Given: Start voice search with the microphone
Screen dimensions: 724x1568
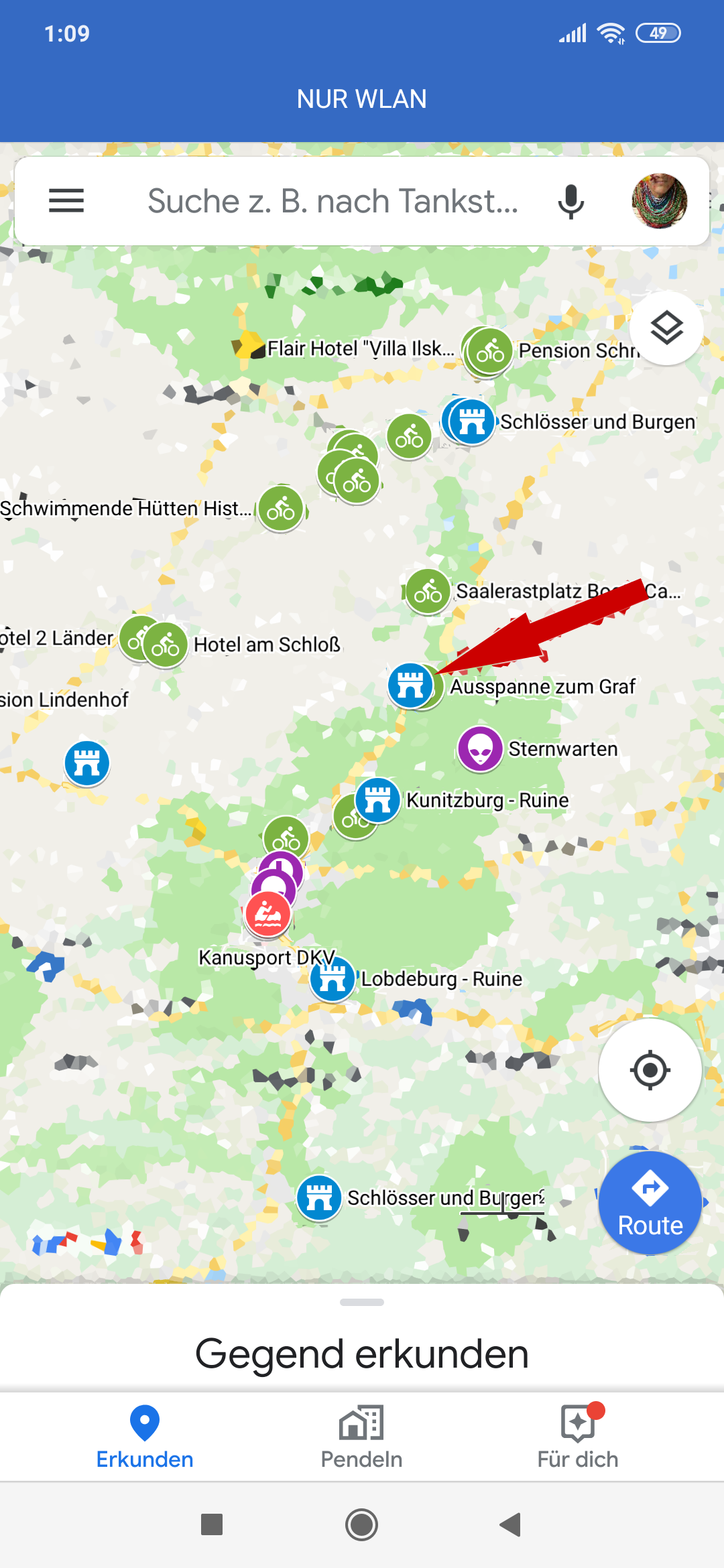Looking at the screenshot, I should (570, 201).
